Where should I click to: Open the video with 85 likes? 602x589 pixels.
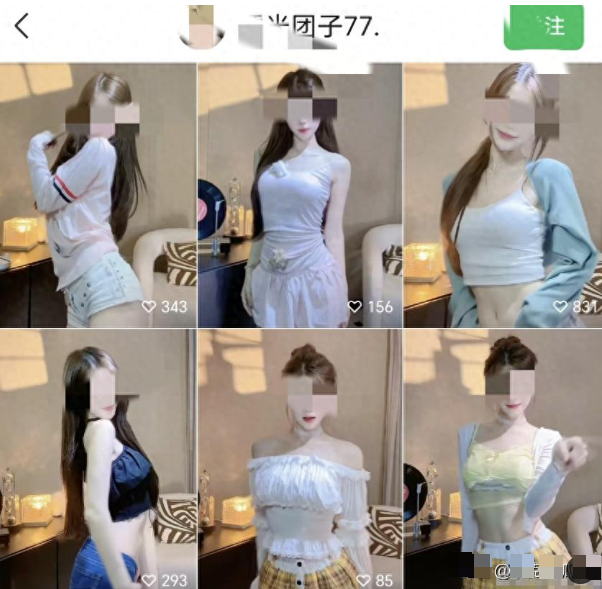(x=300, y=460)
